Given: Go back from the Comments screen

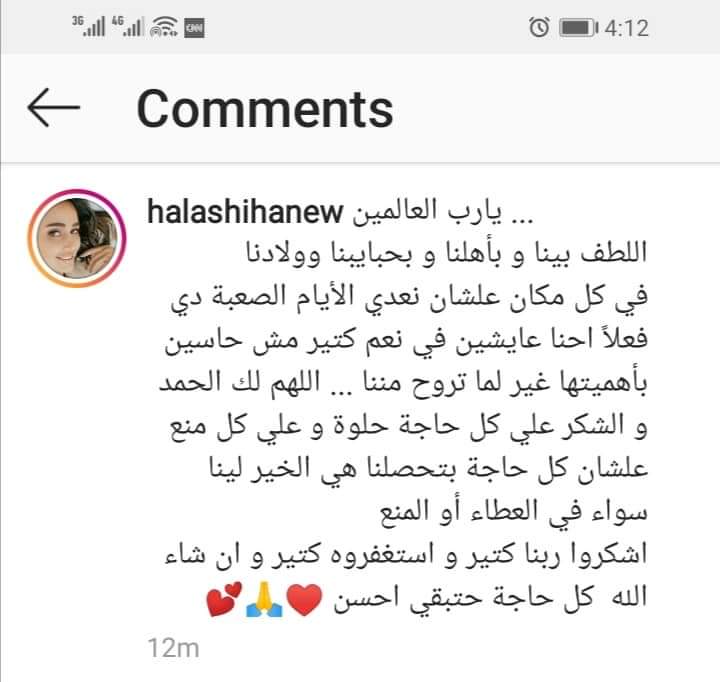Looking at the screenshot, I should pyautogui.click(x=54, y=108).
